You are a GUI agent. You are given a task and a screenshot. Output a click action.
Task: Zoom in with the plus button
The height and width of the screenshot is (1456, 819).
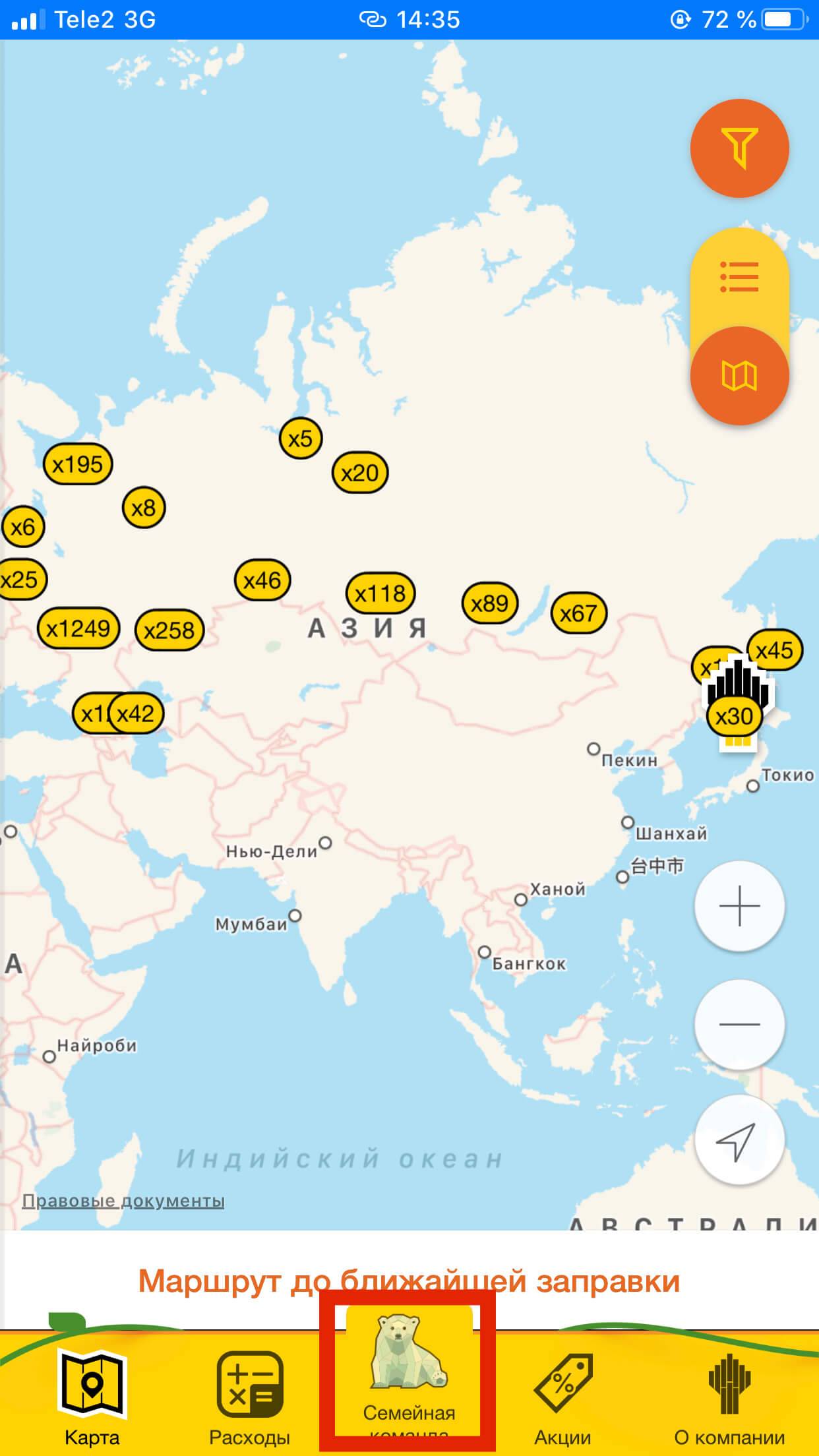[x=739, y=906]
